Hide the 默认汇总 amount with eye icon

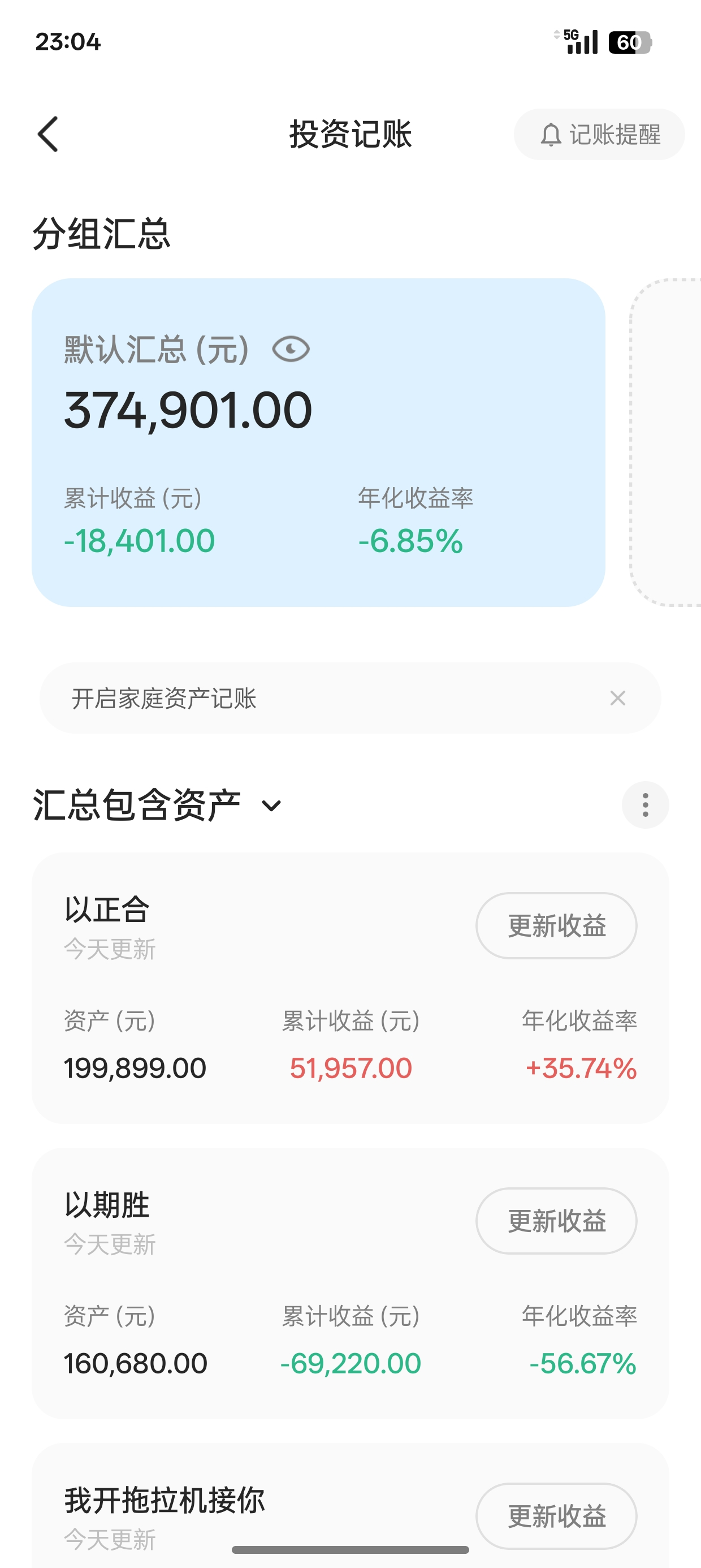coord(291,350)
